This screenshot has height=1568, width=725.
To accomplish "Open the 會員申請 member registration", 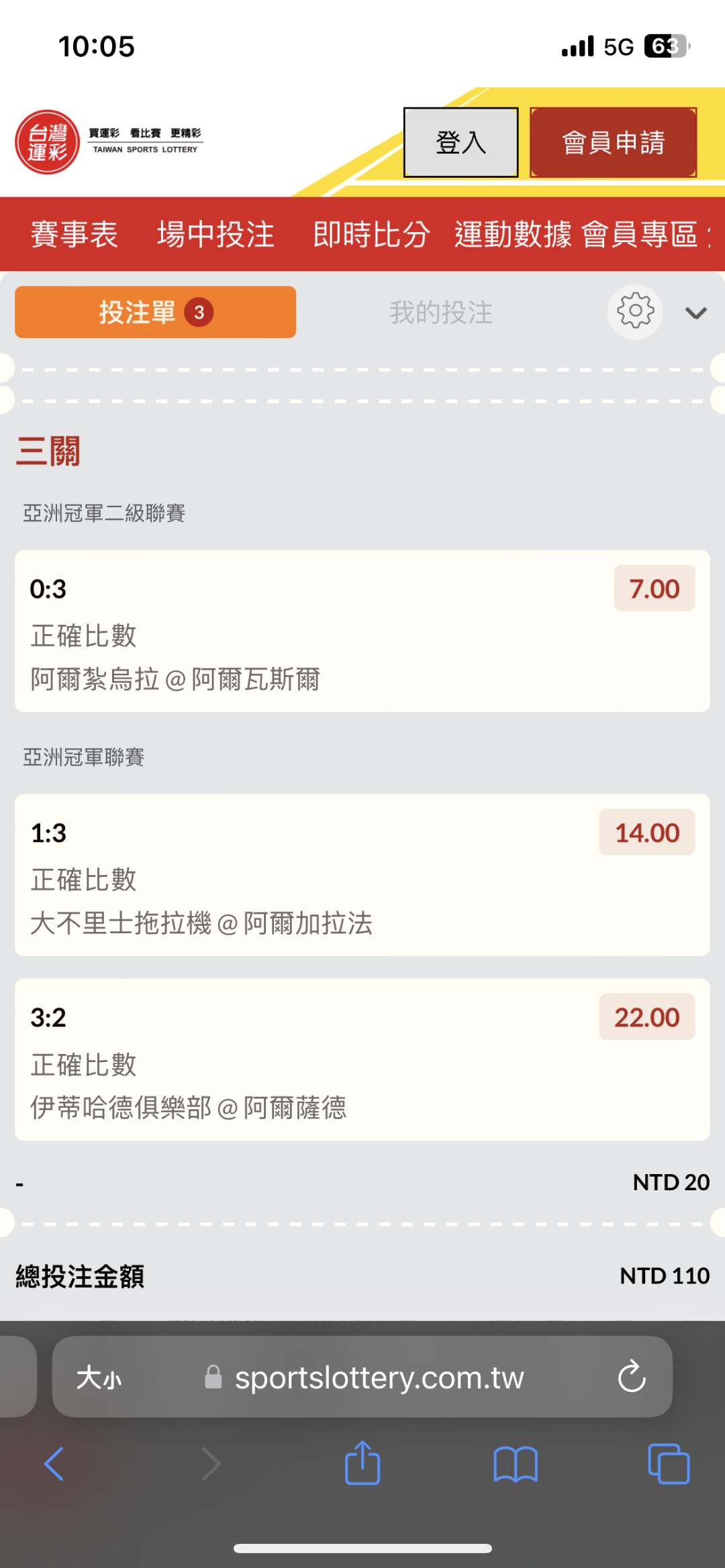I will tap(613, 142).
